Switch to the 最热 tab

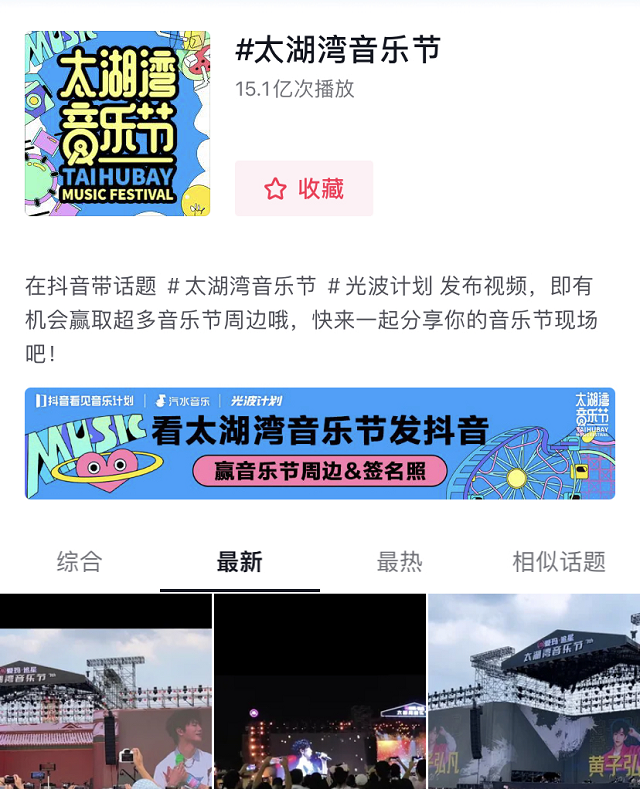tap(399, 562)
